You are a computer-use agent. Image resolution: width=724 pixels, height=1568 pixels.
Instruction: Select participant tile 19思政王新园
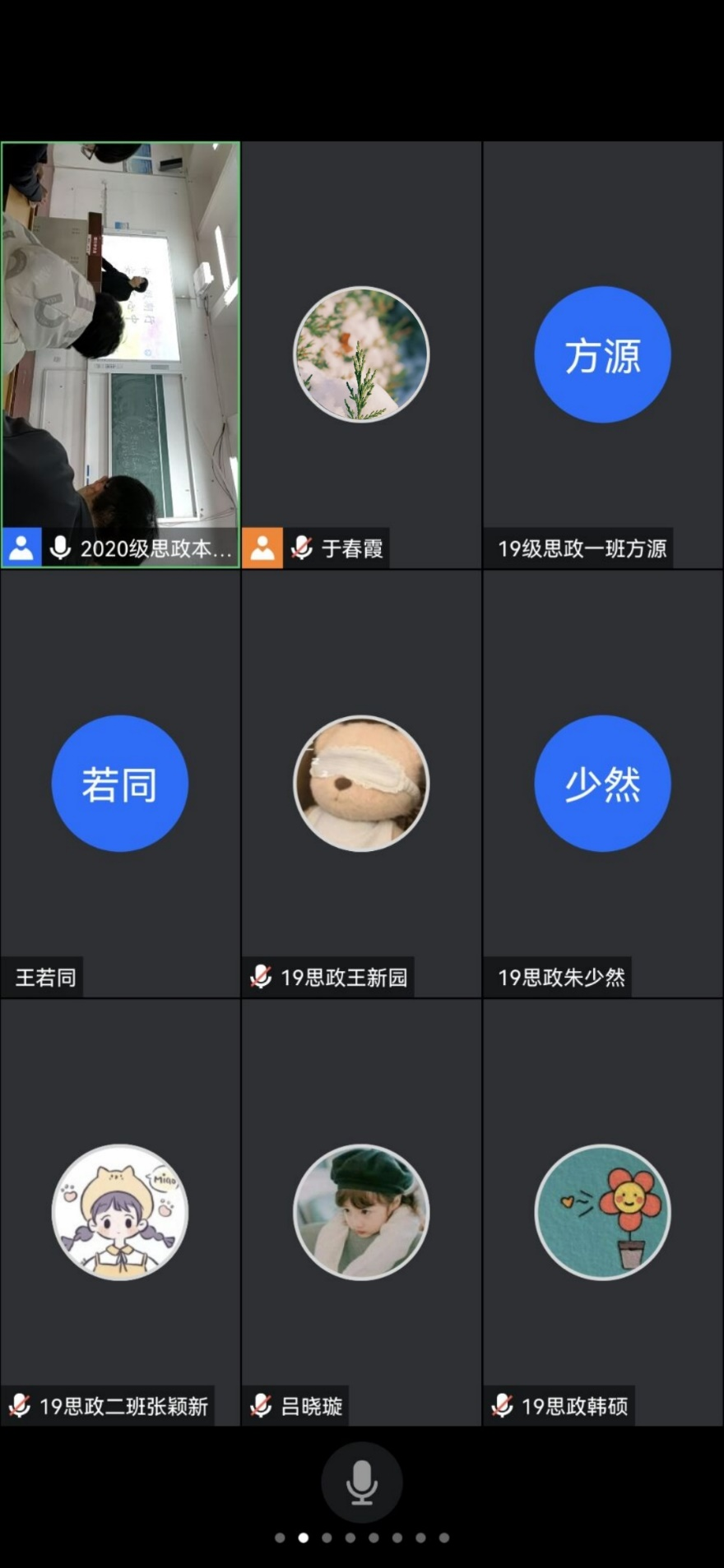(x=361, y=783)
